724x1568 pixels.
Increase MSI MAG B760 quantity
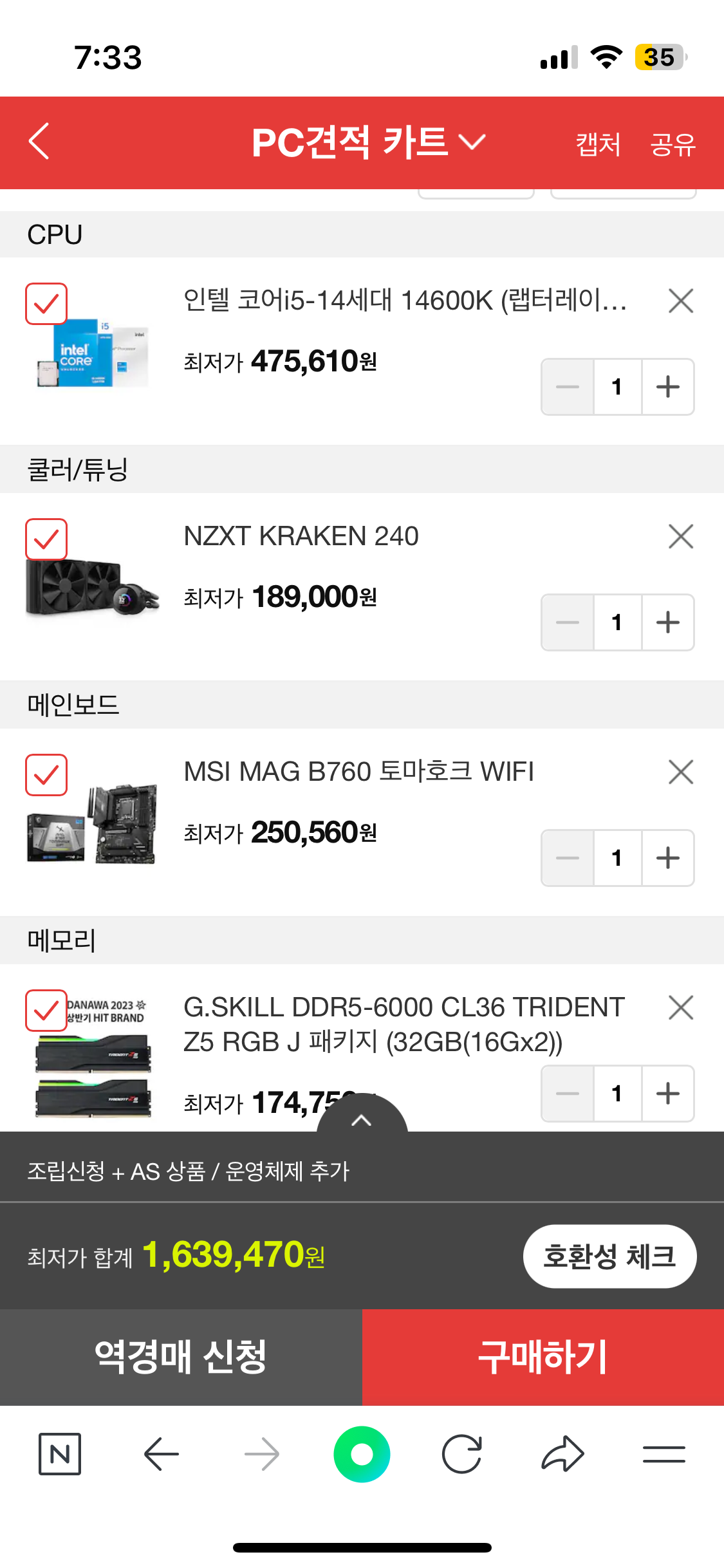pyautogui.click(x=667, y=858)
